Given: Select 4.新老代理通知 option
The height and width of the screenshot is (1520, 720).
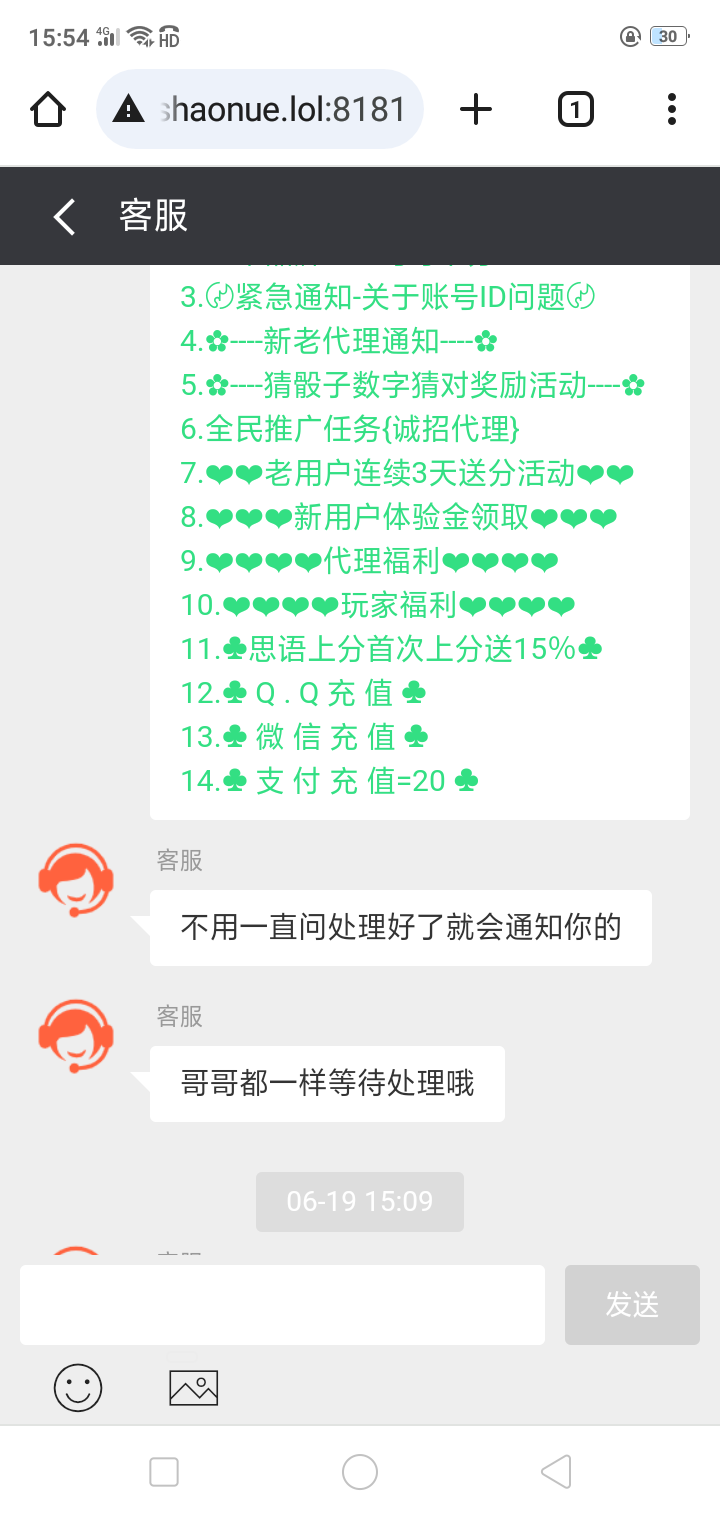Looking at the screenshot, I should click(x=338, y=341).
